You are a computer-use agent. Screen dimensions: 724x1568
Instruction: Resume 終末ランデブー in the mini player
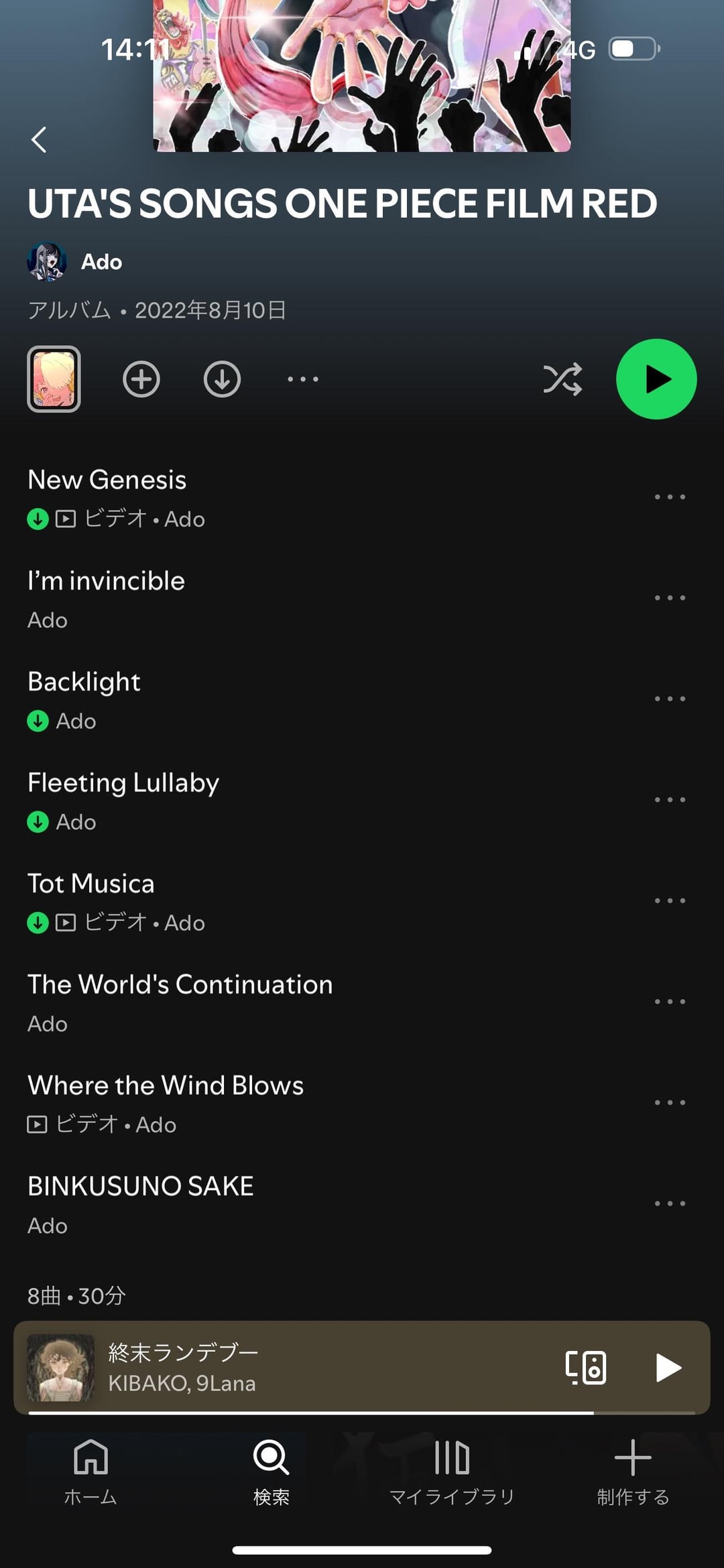click(x=668, y=1368)
